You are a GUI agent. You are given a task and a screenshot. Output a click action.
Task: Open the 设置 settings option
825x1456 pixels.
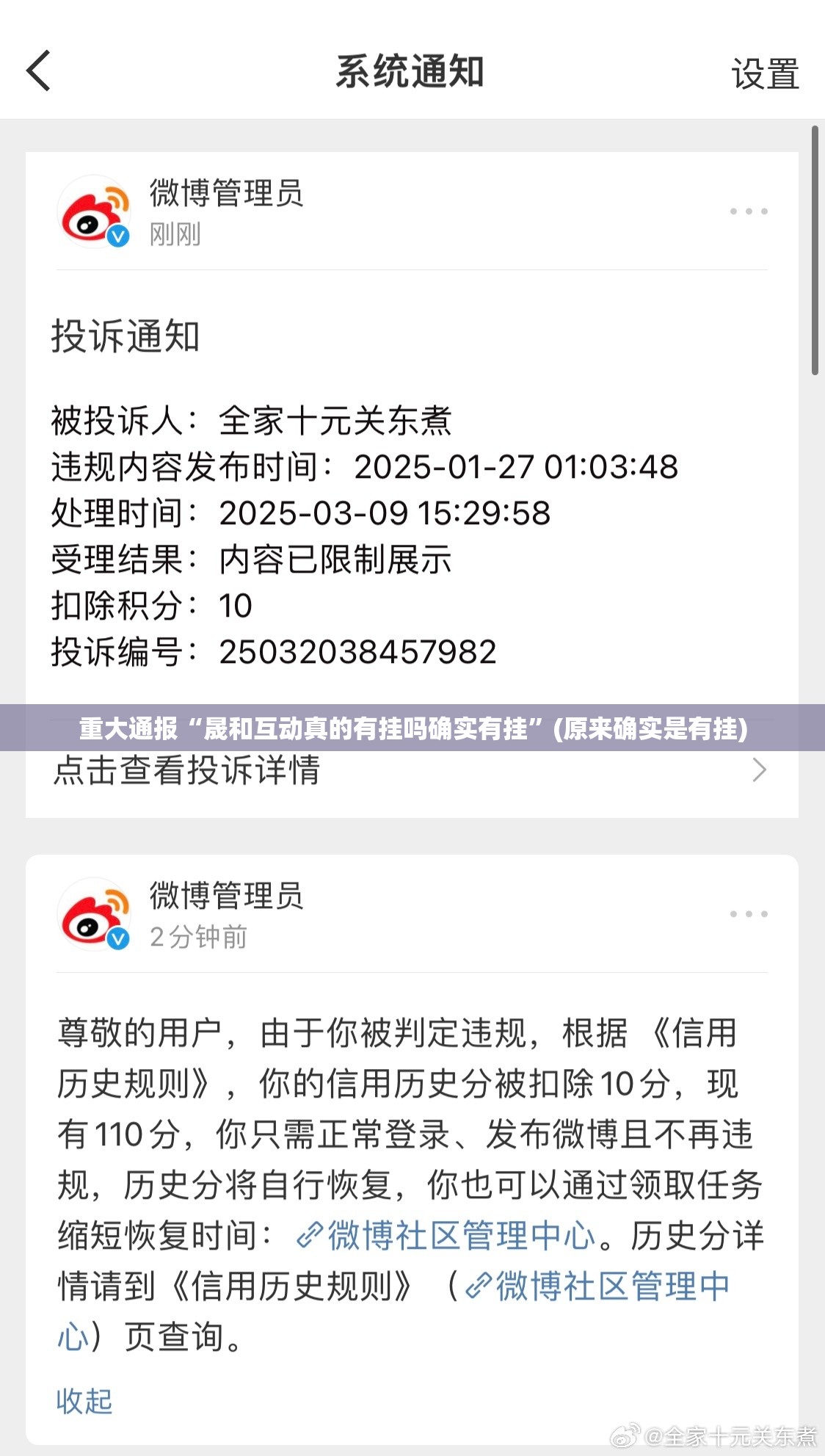[x=763, y=73]
